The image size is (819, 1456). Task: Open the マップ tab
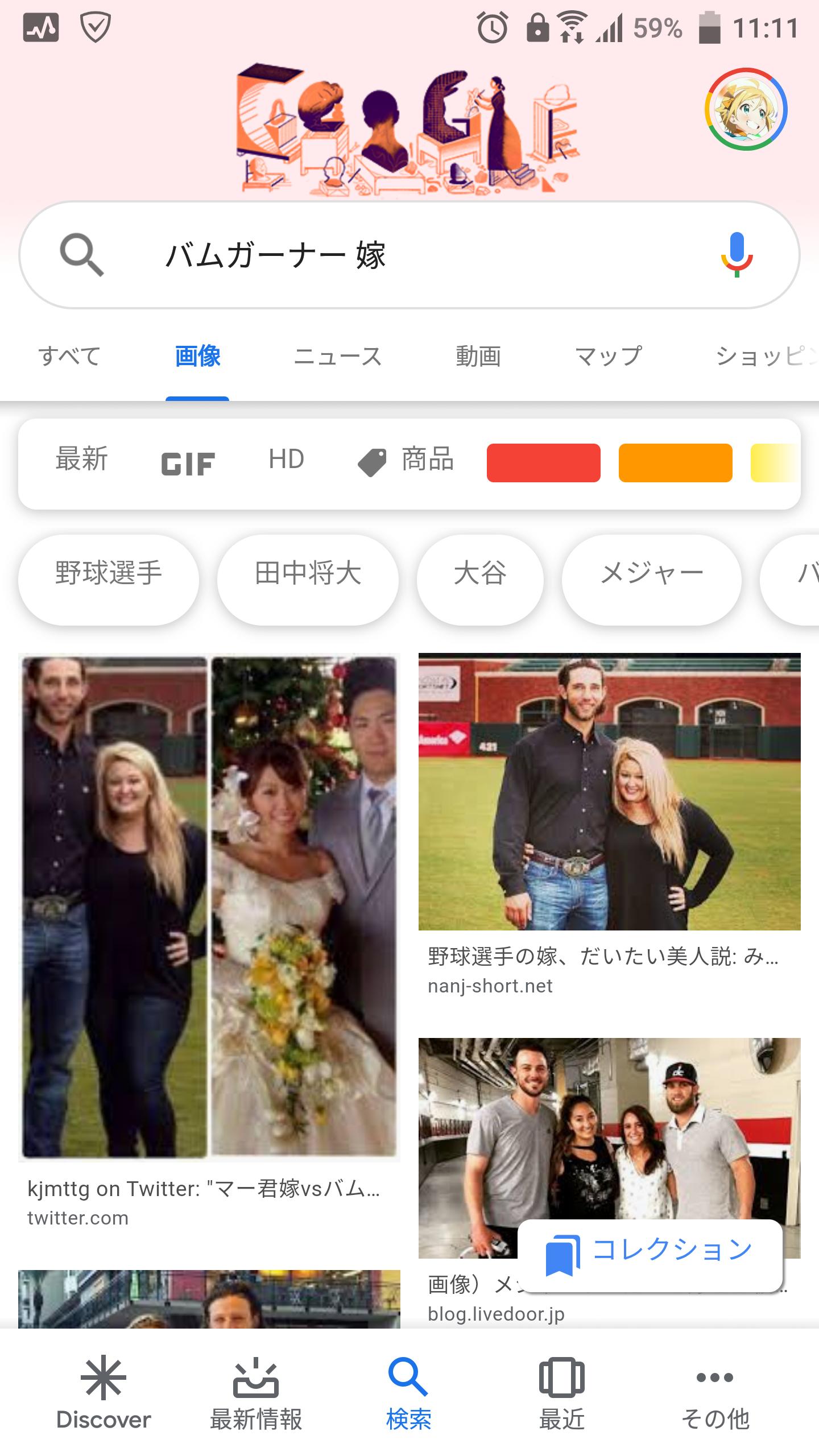[609, 357]
